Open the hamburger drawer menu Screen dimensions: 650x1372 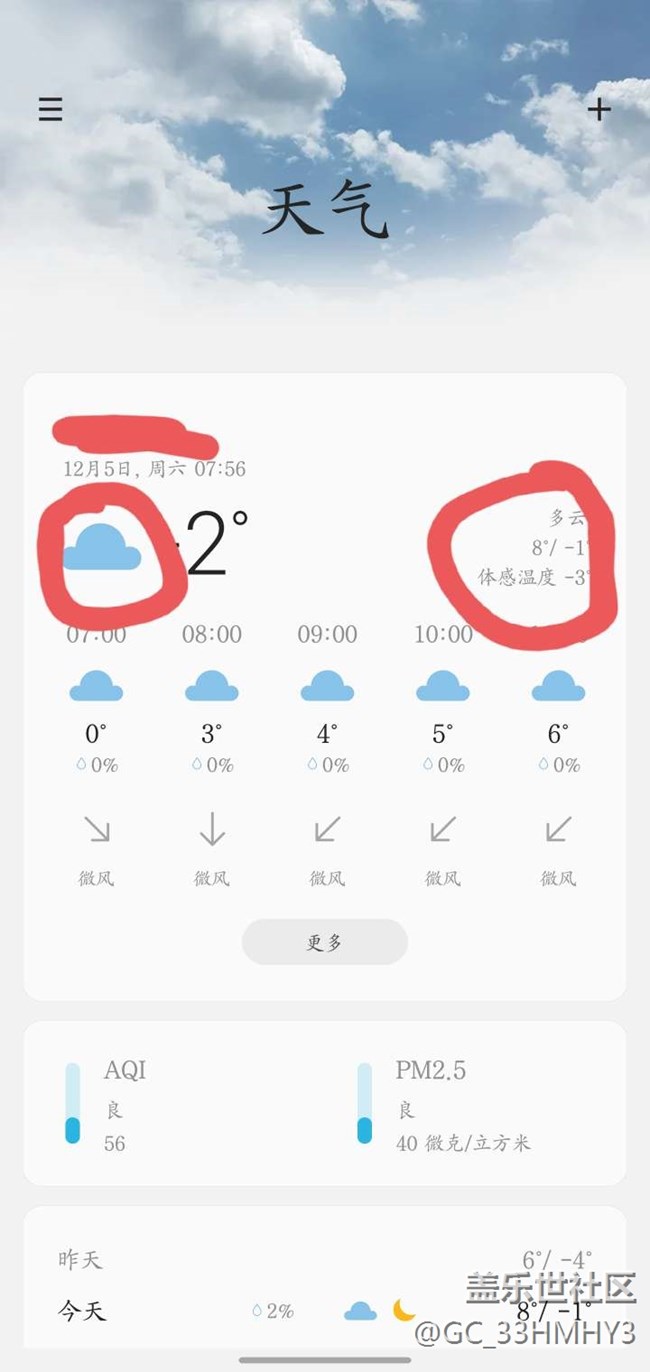click(x=50, y=109)
